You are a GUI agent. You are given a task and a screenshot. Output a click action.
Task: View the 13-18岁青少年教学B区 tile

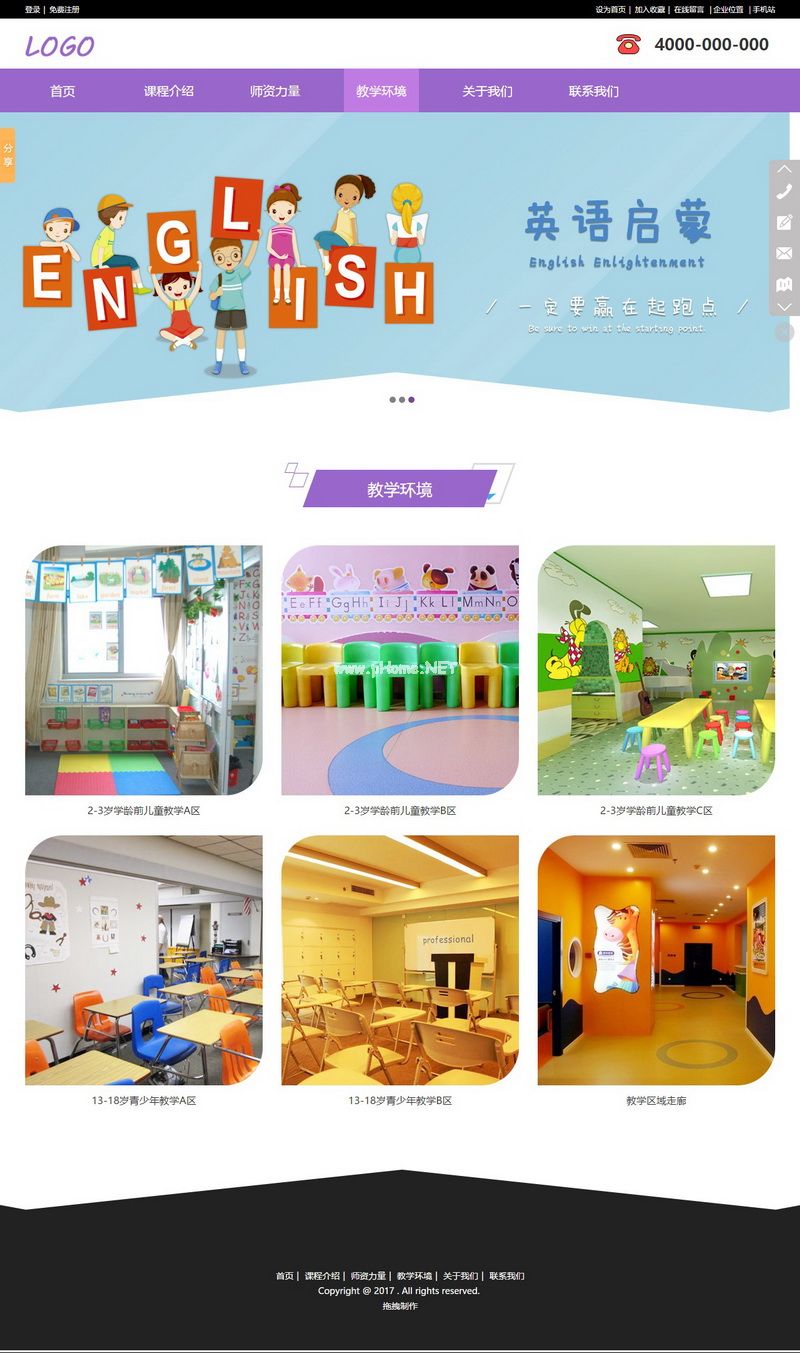[x=400, y=960]
